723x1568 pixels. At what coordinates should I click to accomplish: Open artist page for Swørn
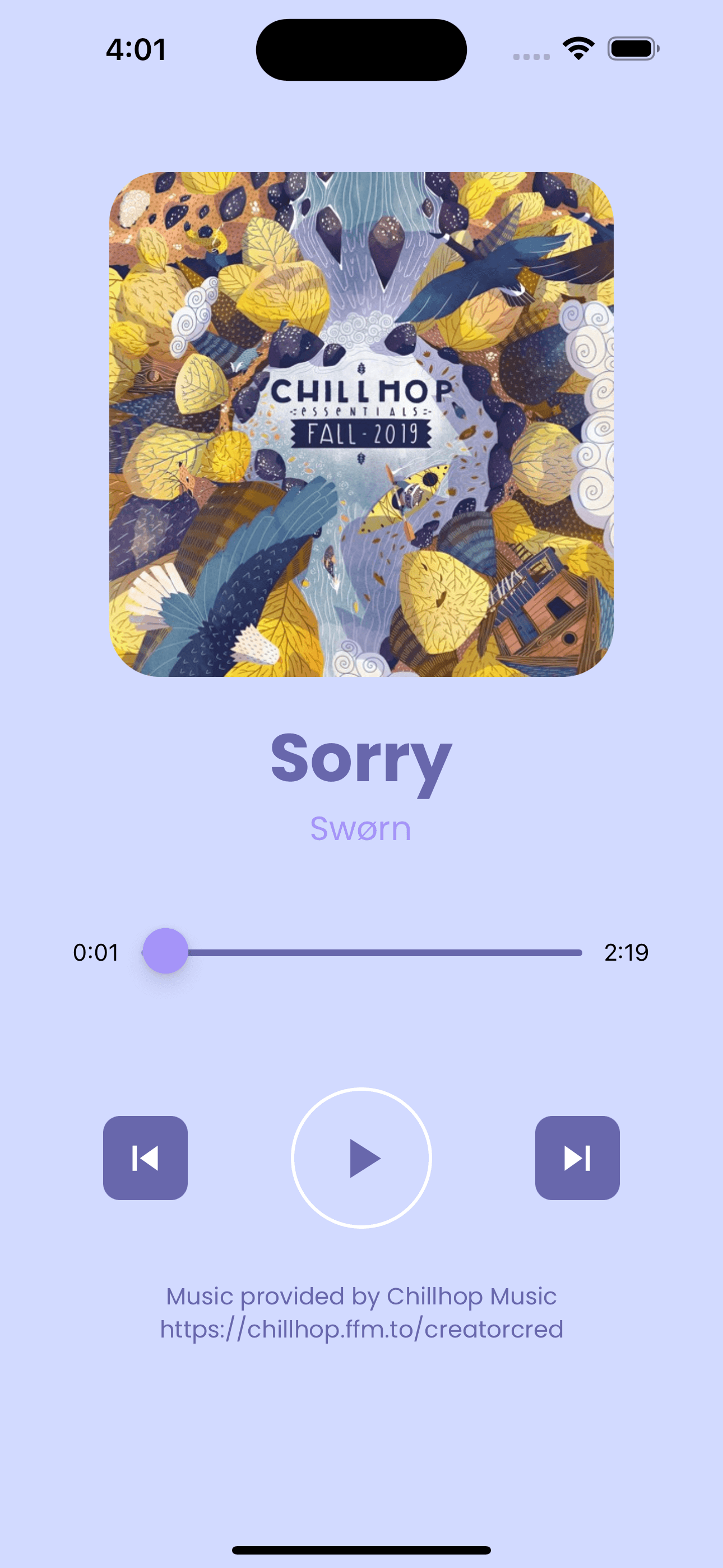pyautogui.click(x=361, y=828)
